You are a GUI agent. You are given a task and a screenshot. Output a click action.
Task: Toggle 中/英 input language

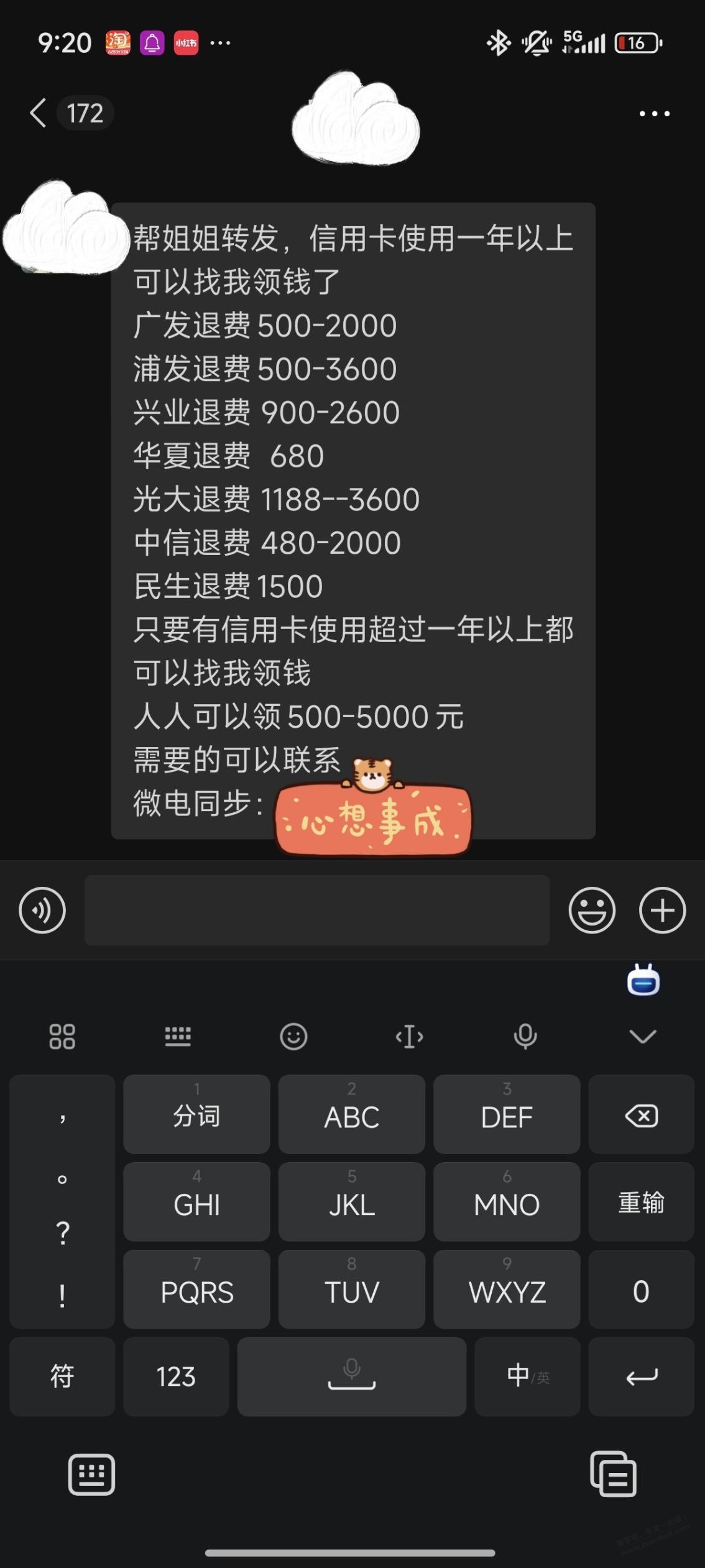point(527,1377)
